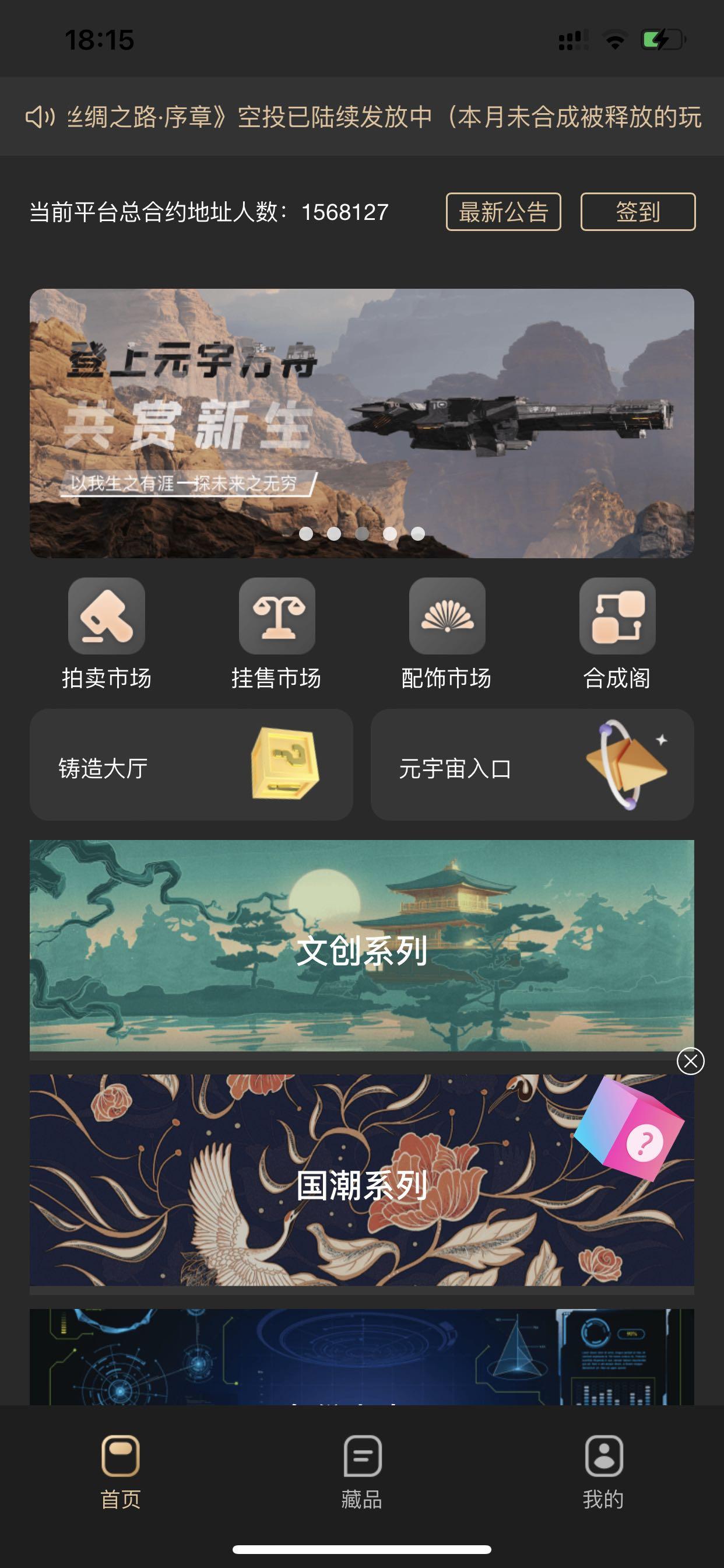The image size is (724, 1568).
Task: Open 配饰市场 accessories market
Action: click(447, 633)
